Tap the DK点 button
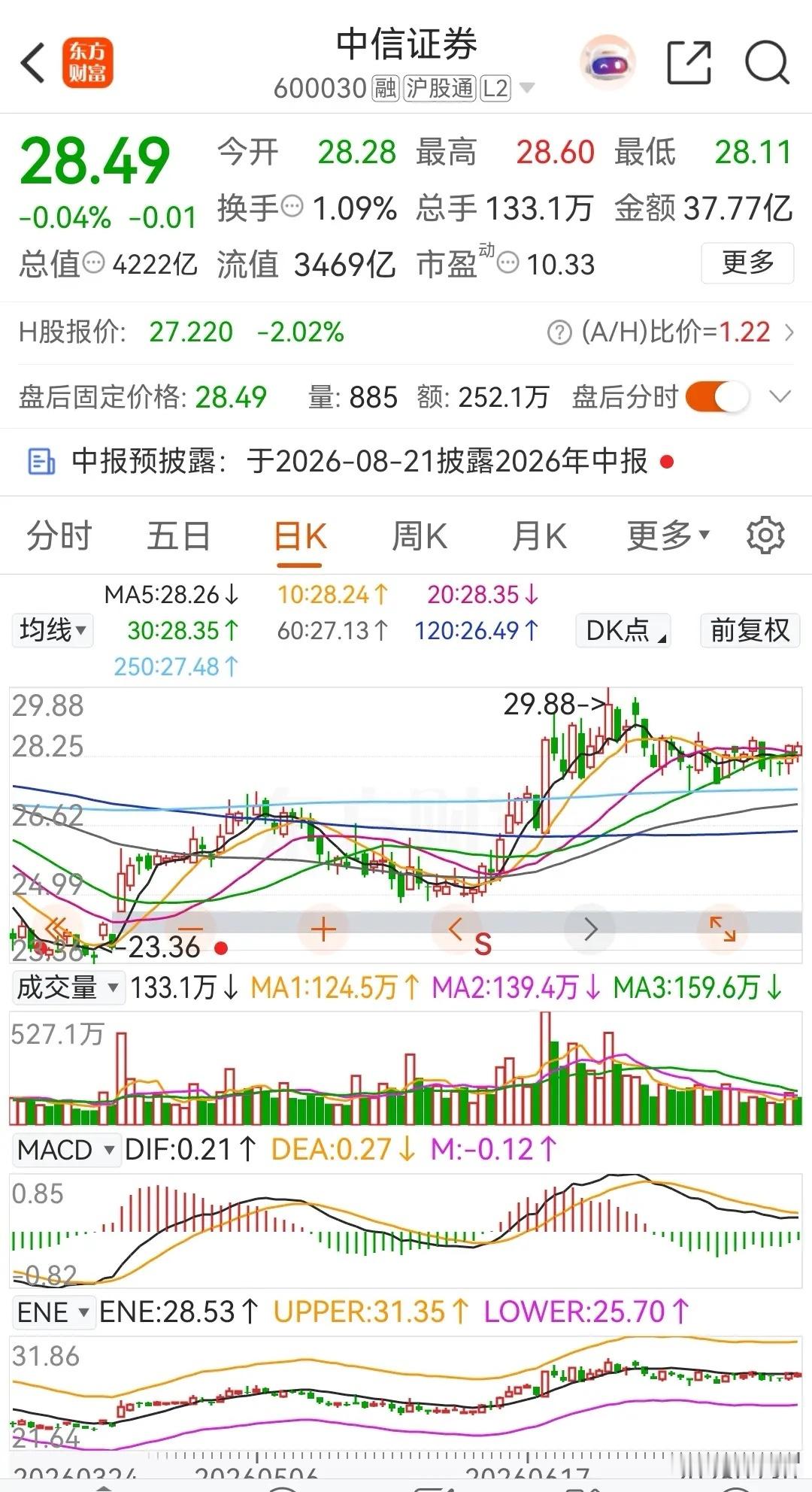The width and height of the screenshot is (812, 1492). pos(623,630)
